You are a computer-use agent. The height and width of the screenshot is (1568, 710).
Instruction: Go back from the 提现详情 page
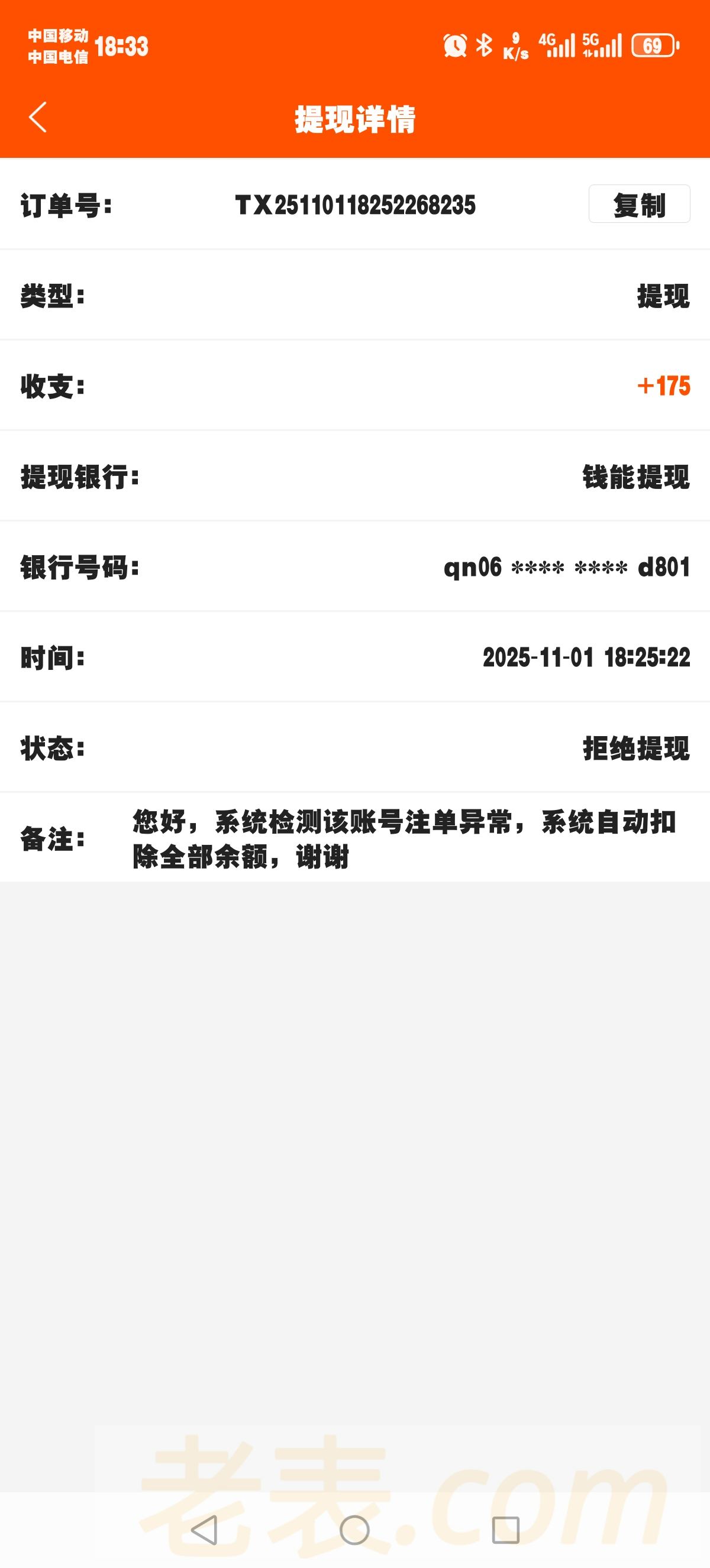tap(38, 118)
